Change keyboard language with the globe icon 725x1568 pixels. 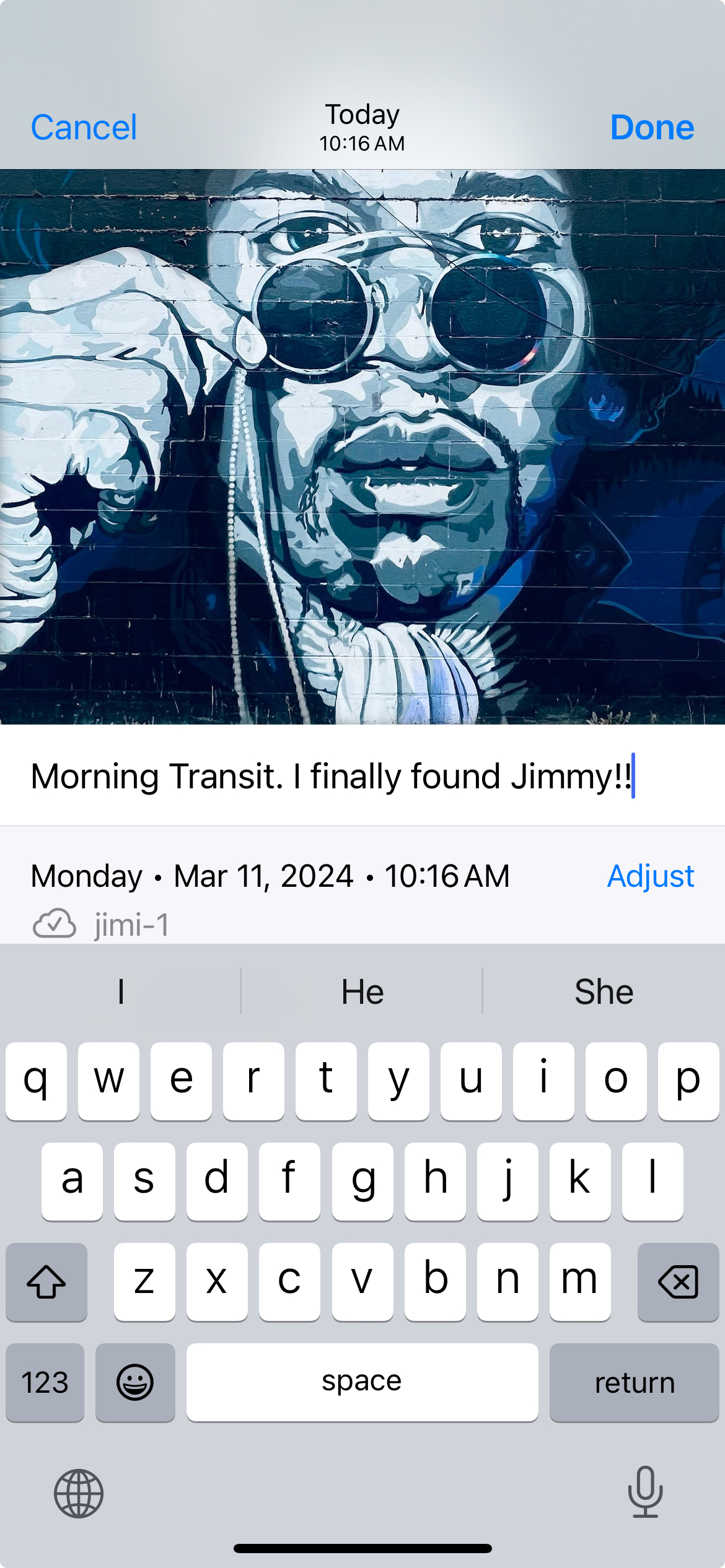coord(79,1494)
